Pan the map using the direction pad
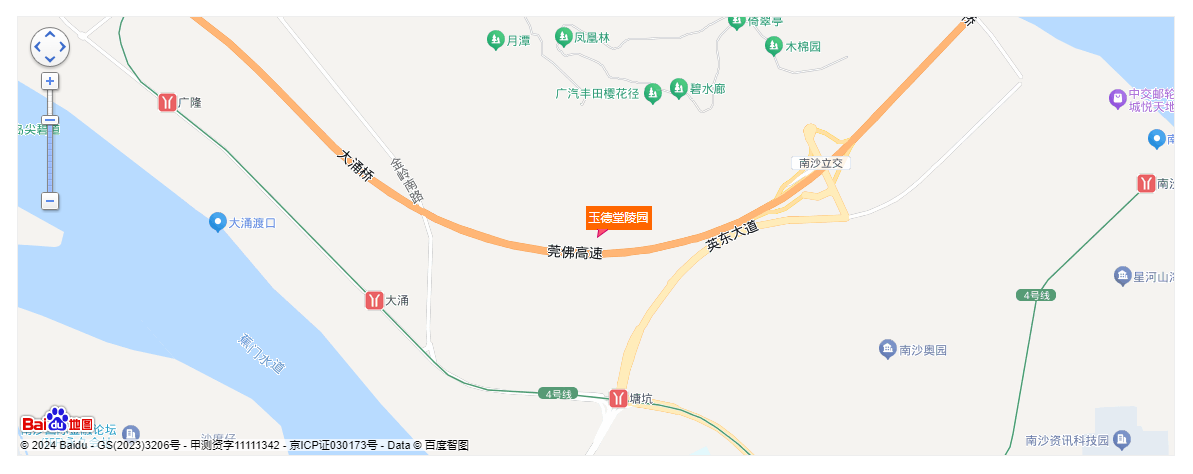 pos(50,46)
